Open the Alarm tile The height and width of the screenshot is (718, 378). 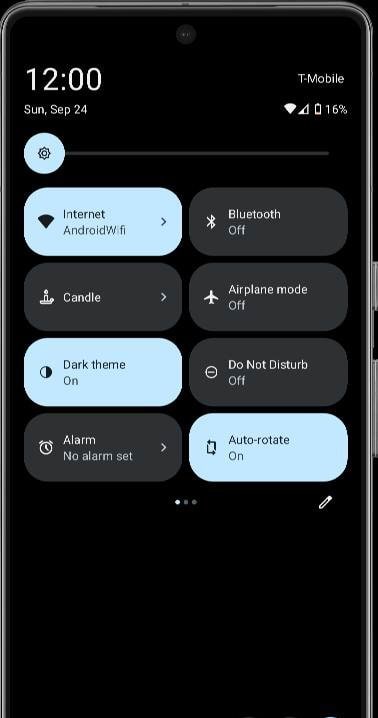[x=103, y=447]
